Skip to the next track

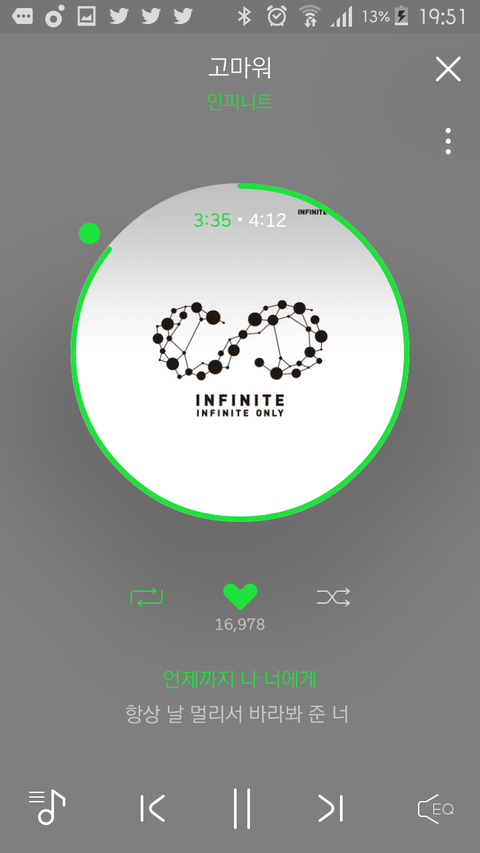(330, 808)
